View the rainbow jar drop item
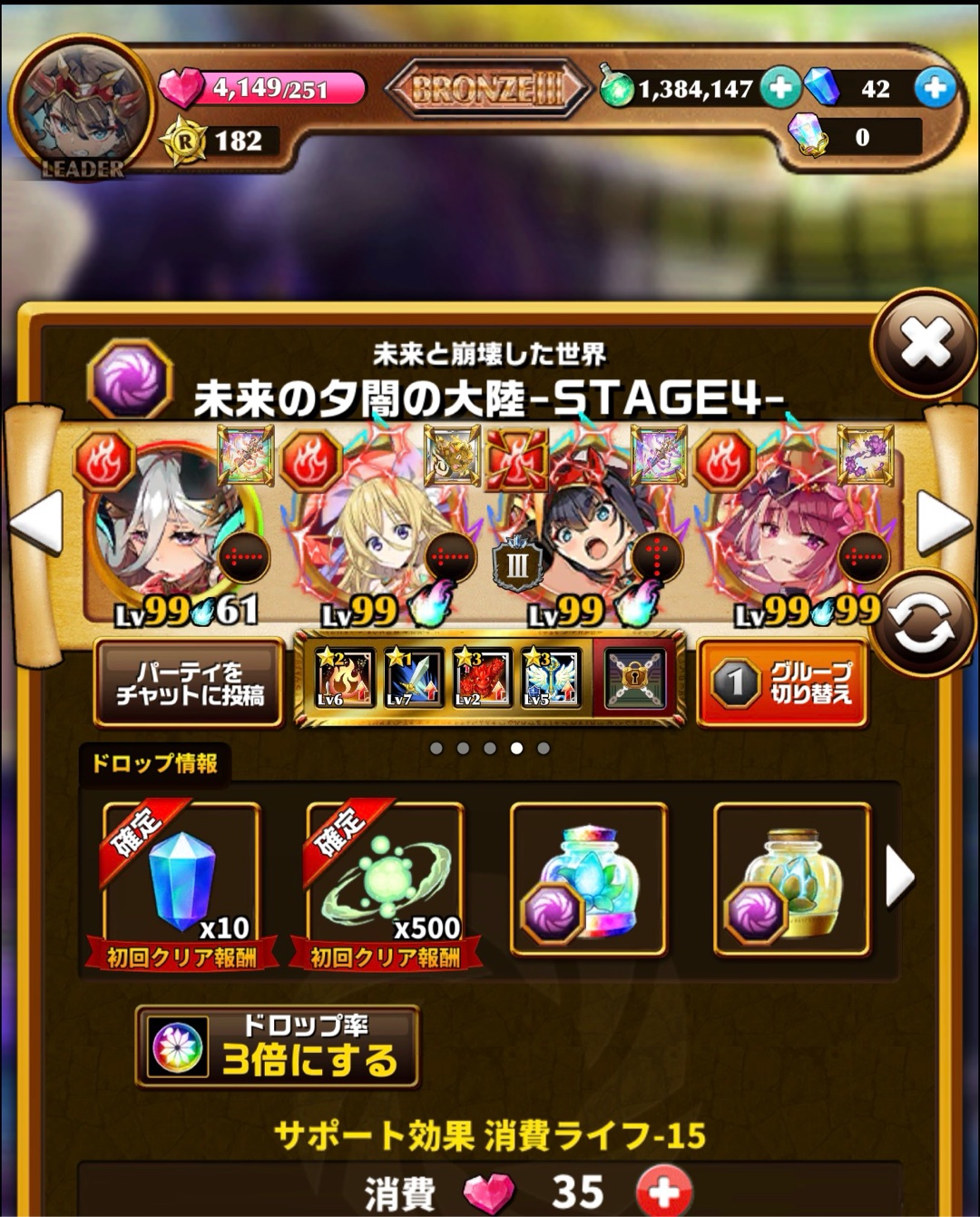This screenshot has height=1217, width=980. coord(588,880)
